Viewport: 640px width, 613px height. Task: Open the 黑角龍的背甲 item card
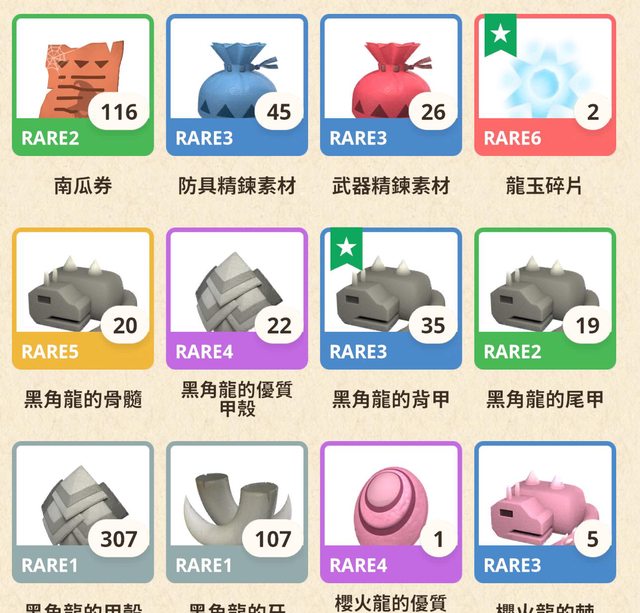tap(391, 298)
